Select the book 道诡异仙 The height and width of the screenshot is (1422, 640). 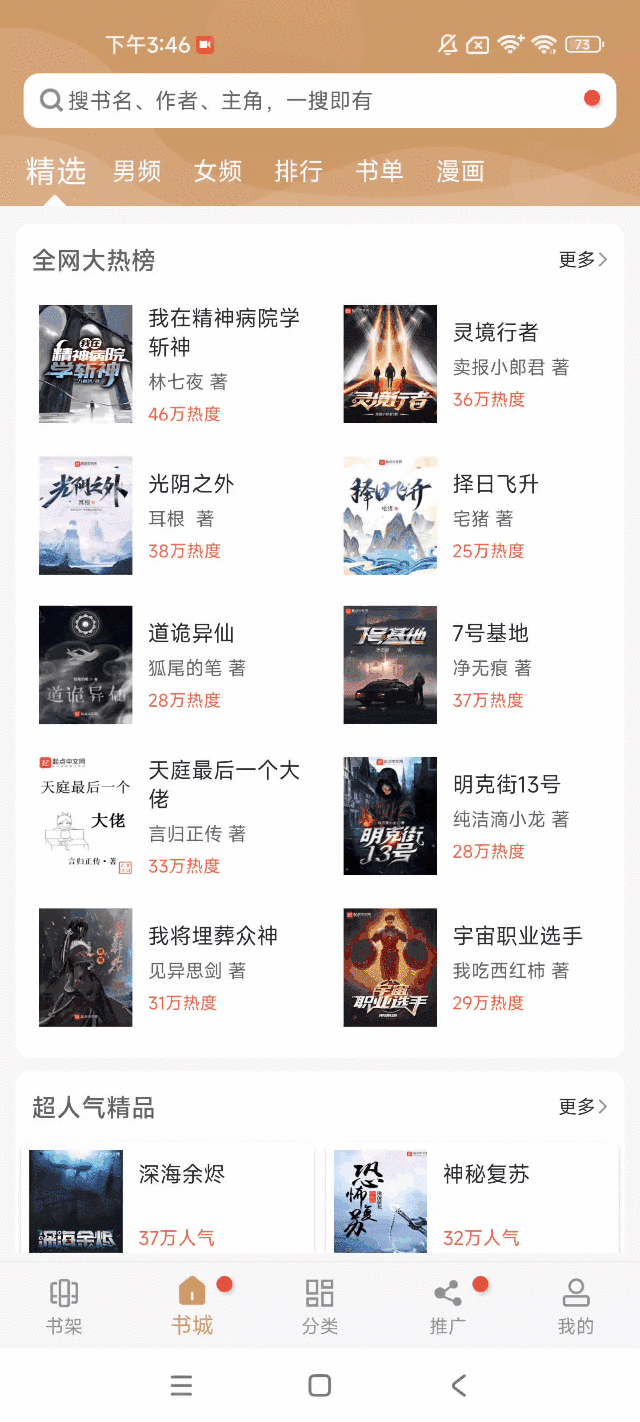[x=191, y=634]
